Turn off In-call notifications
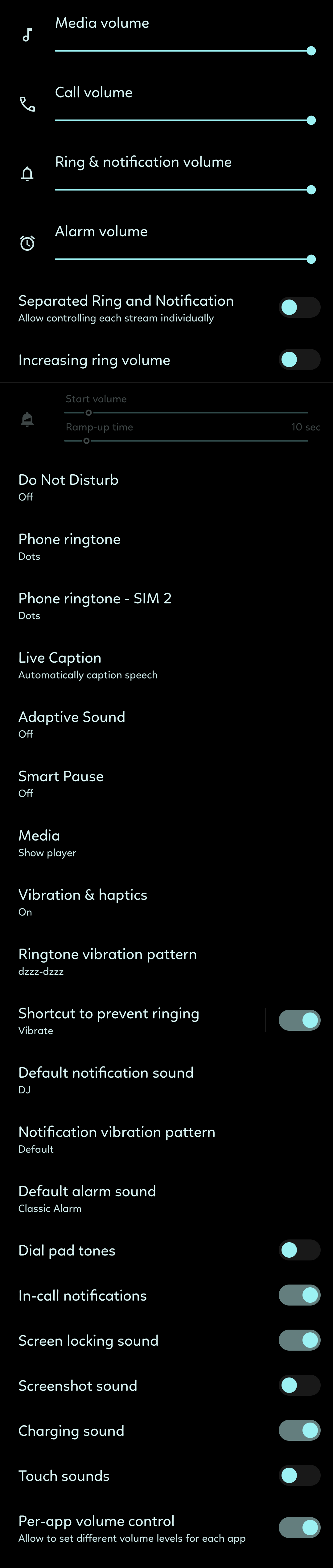Viewport: 333px width, 1568px height. click(299, 1295)
